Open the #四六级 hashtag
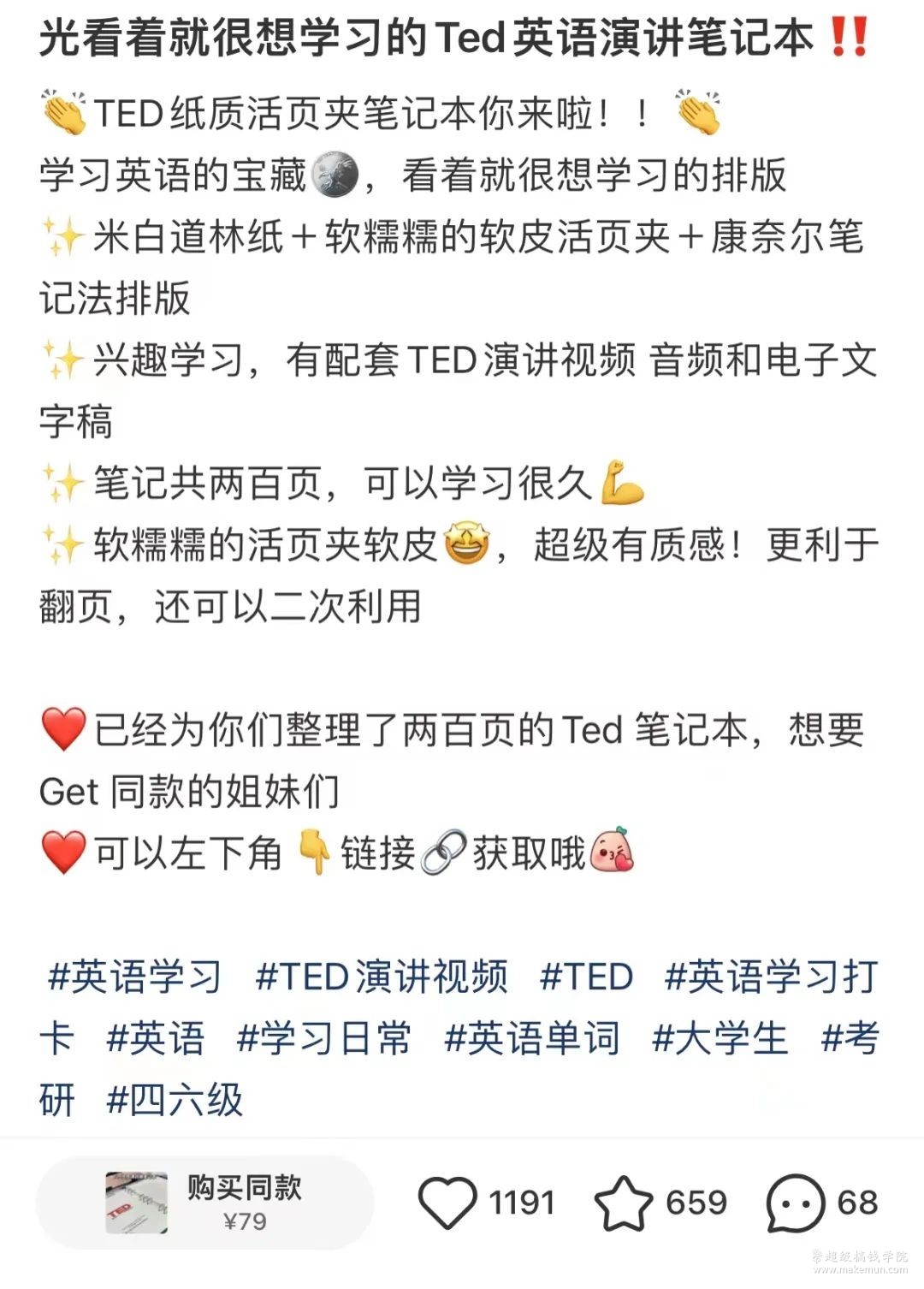924x1289 pixels. coord(175,1100)
